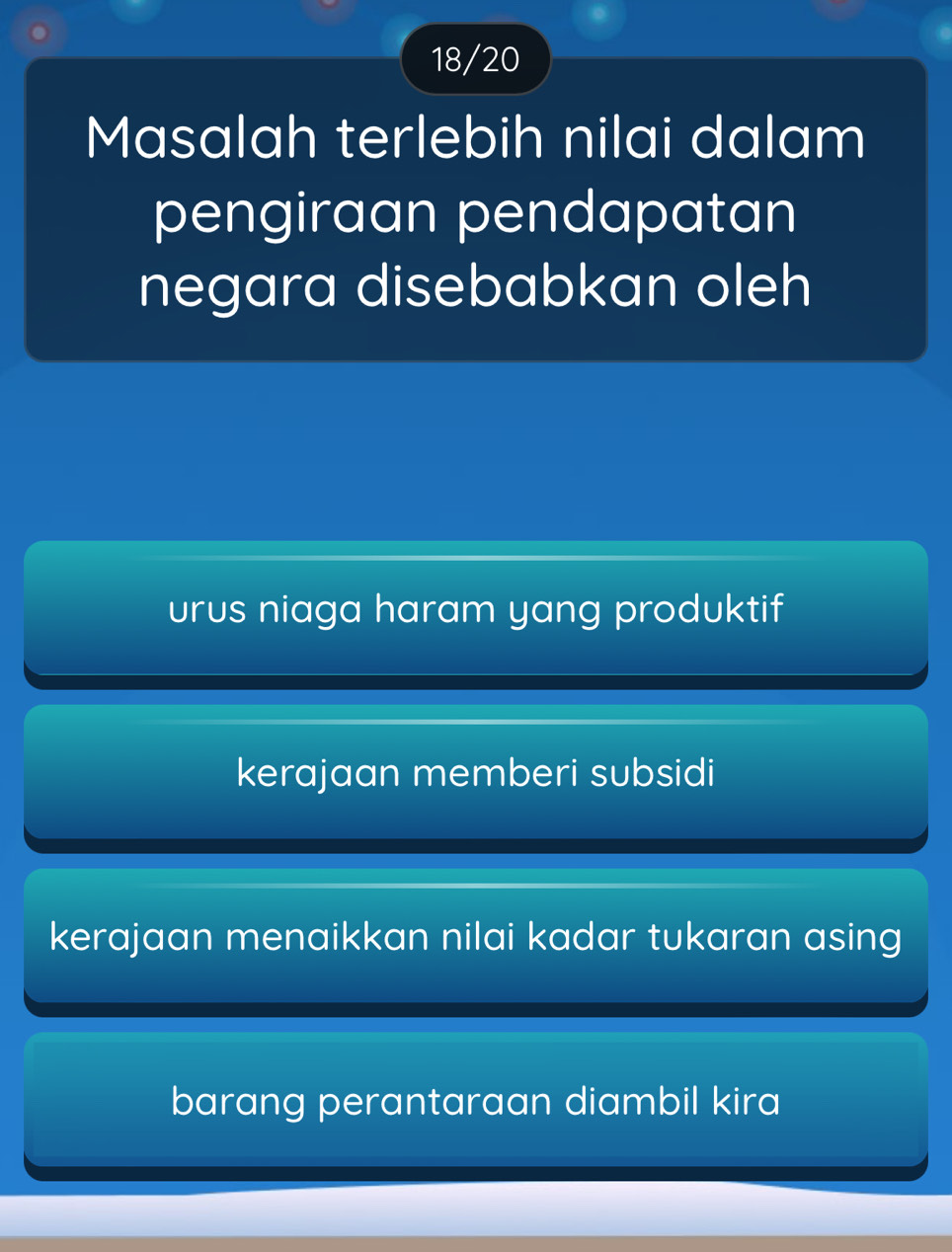
Task: Pick 'kerajaan menaikkan nilai kadar tukaran asing'
Action: (475, 938)
